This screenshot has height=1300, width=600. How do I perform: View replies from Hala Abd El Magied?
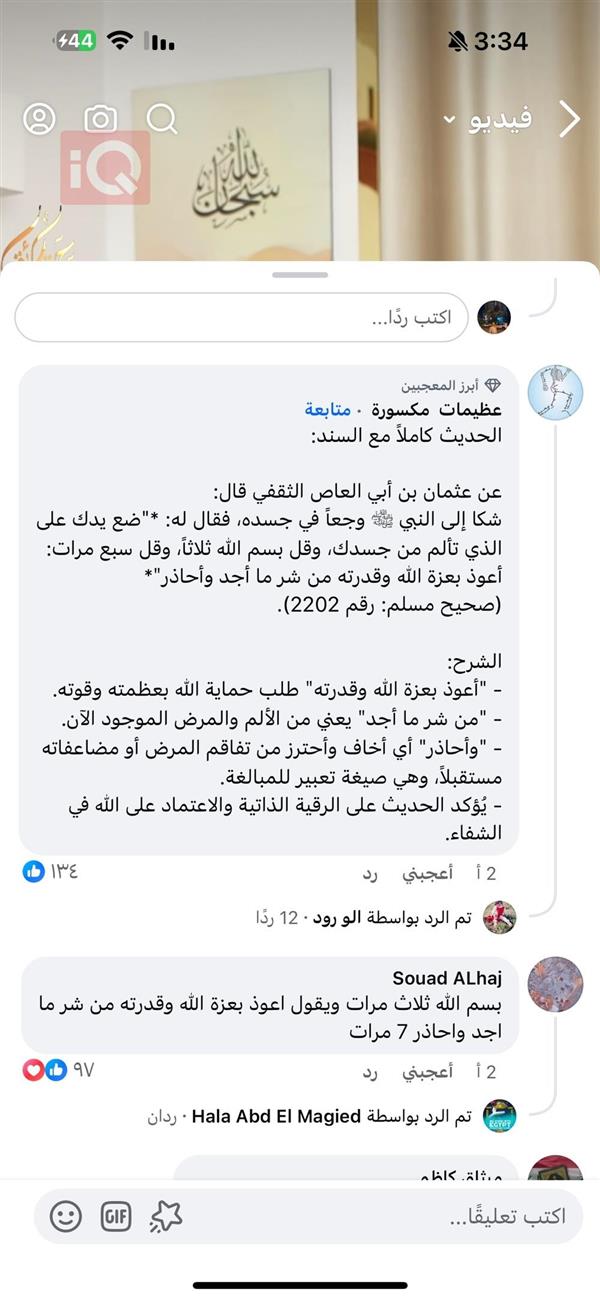(x=330, y=1116)
